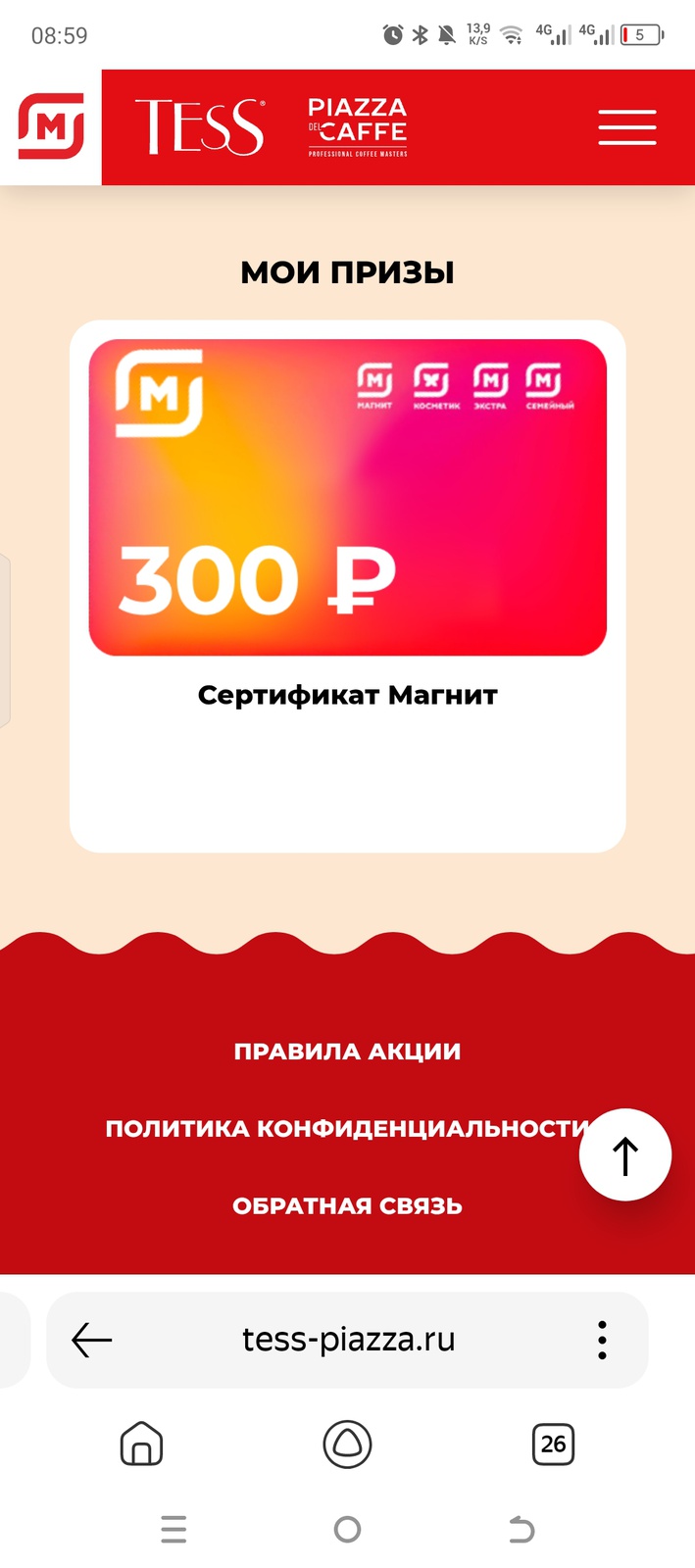Open the browser three-dot menu
This screenshot has width=695, height=1568.
pos(602,1340)
